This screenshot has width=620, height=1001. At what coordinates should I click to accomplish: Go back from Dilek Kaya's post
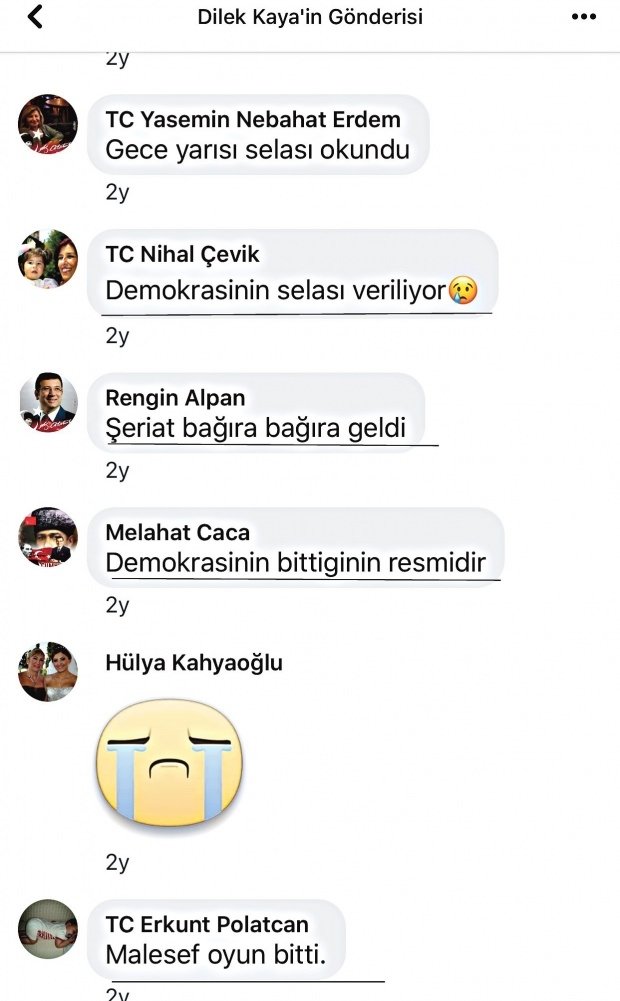coord(35,17)
